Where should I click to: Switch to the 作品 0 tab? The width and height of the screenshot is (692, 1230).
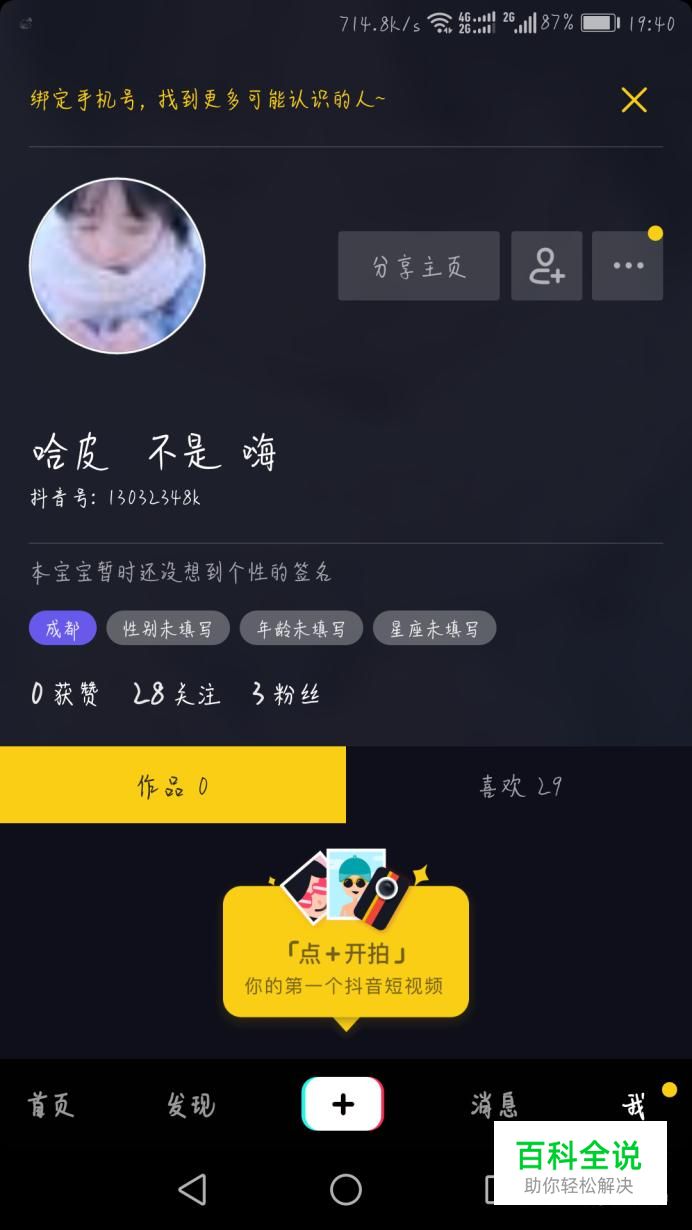(173, 786)
